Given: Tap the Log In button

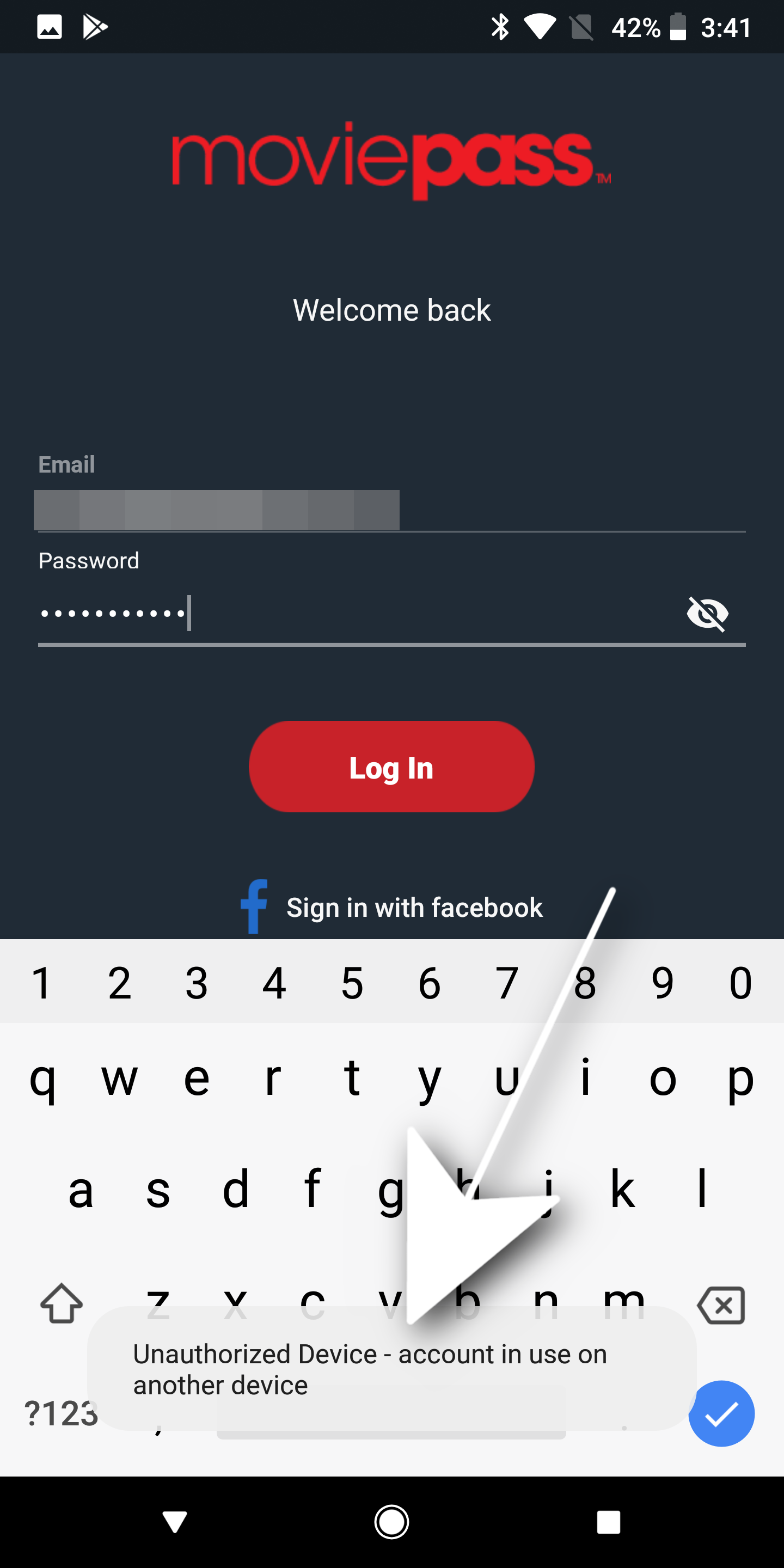Looking at the screenshot, I should pyautogui.click(x=391, y=767).
